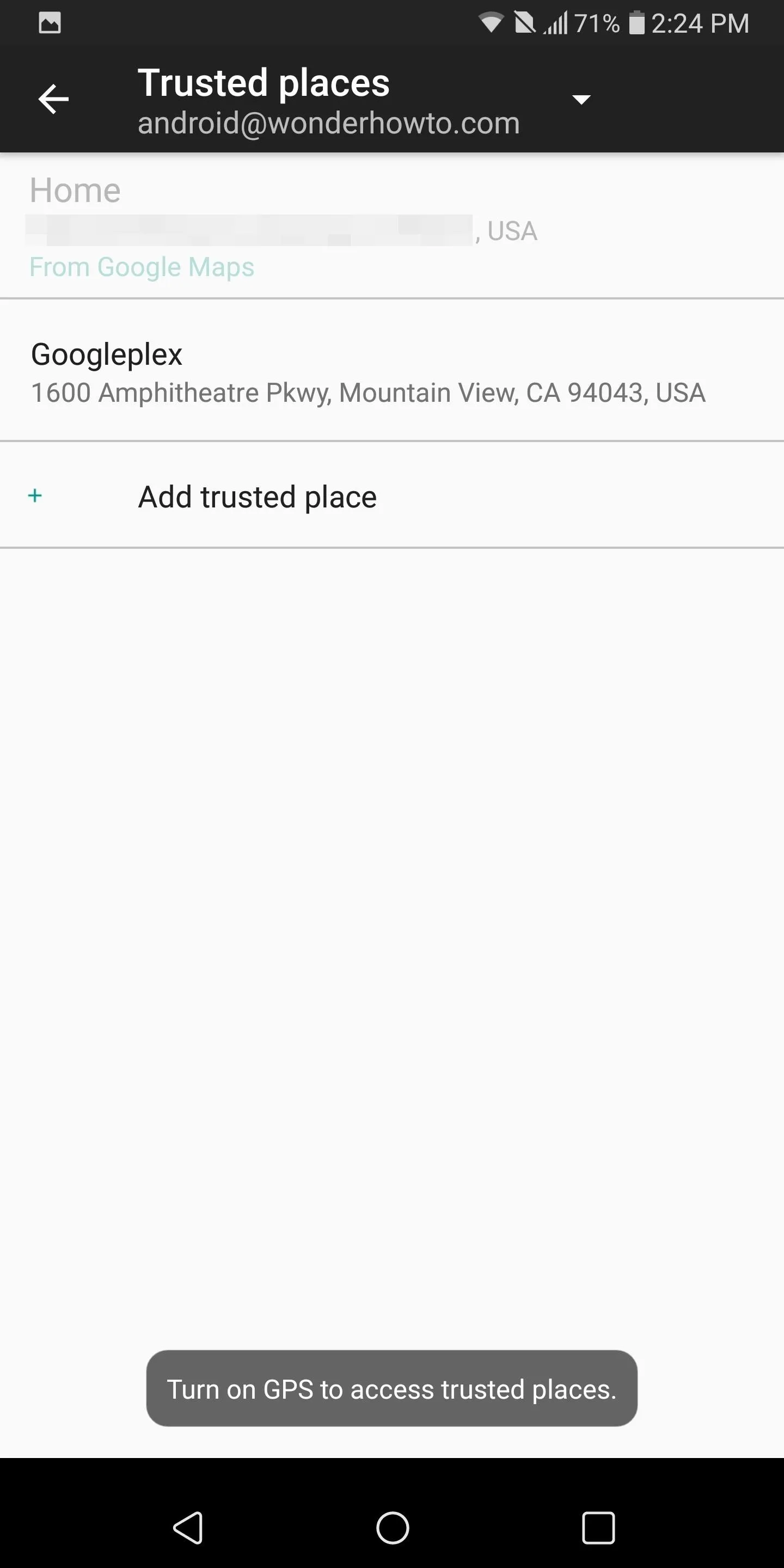Open the Googleplex trusted place
Viewport: 784px width, 1568px height.
392,371
